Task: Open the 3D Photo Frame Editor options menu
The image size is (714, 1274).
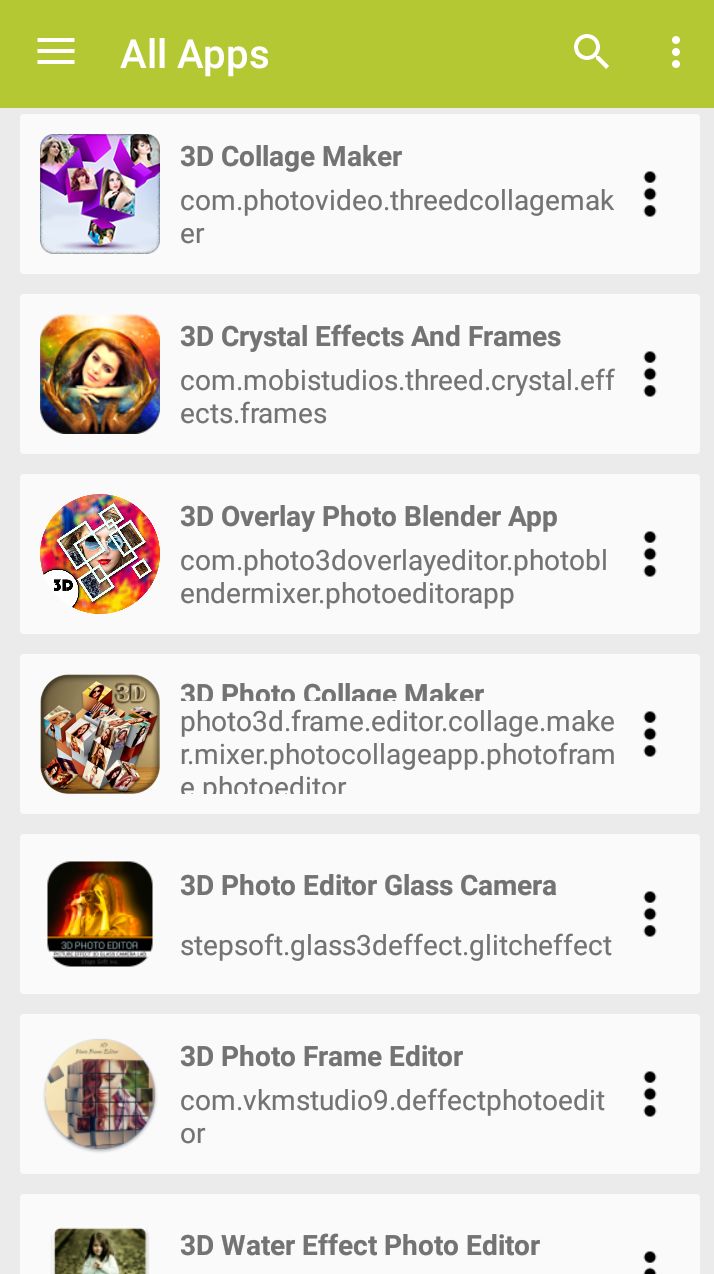Action: (650, 1094)
